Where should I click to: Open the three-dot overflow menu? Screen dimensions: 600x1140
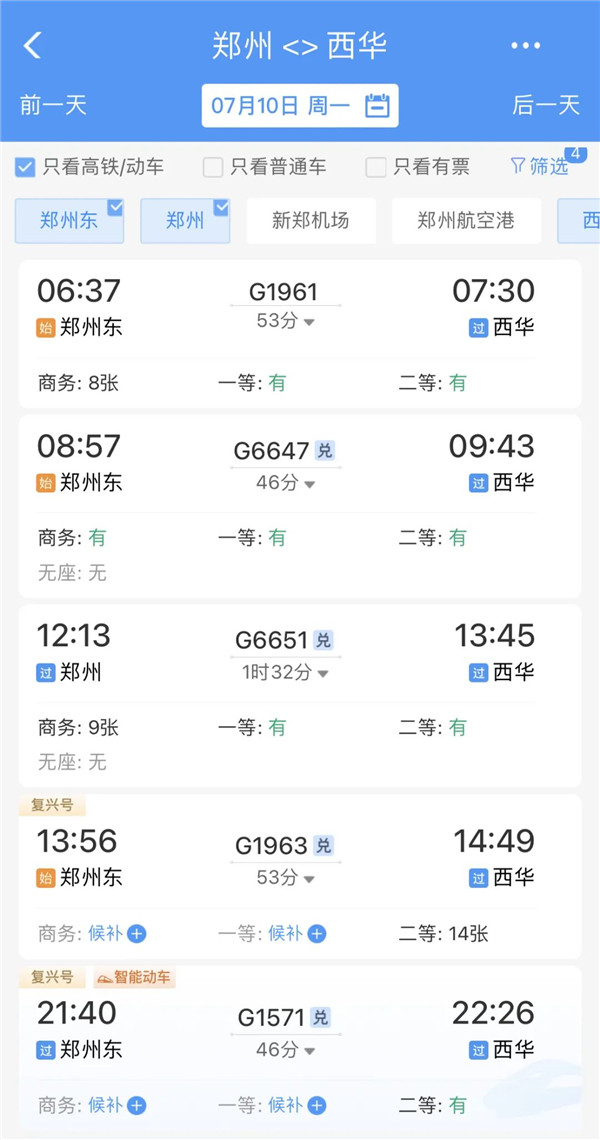click(525, 46)
